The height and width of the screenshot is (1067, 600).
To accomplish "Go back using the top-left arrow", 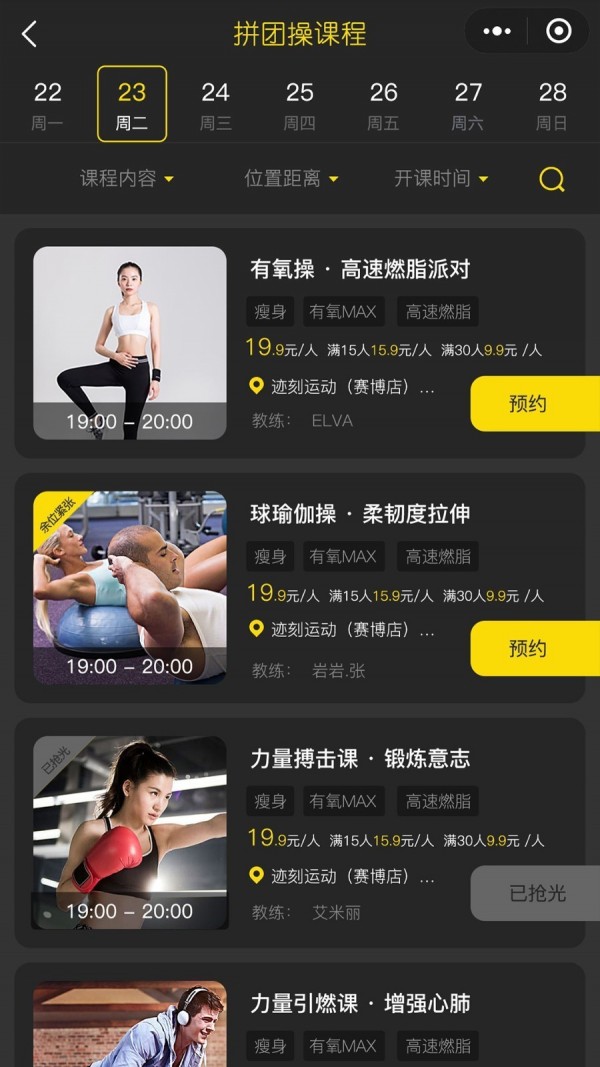I will click(x=29, y=34).
